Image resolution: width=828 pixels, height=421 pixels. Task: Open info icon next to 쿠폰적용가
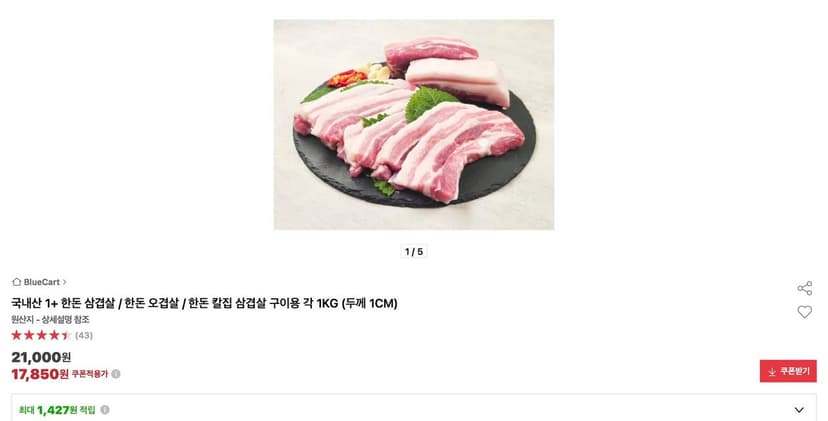[116, 374]
